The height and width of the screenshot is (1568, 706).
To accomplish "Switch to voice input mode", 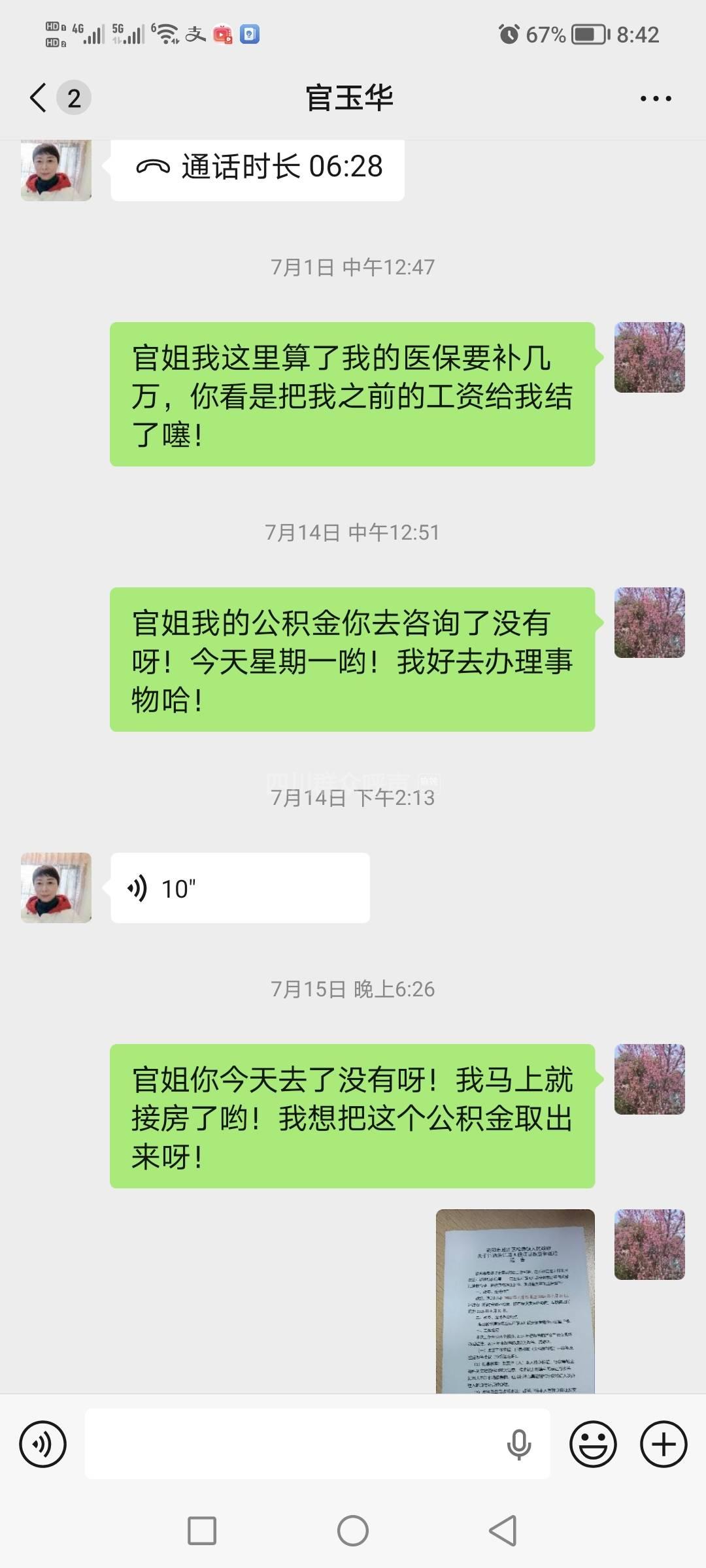I will pos(43,1444).
